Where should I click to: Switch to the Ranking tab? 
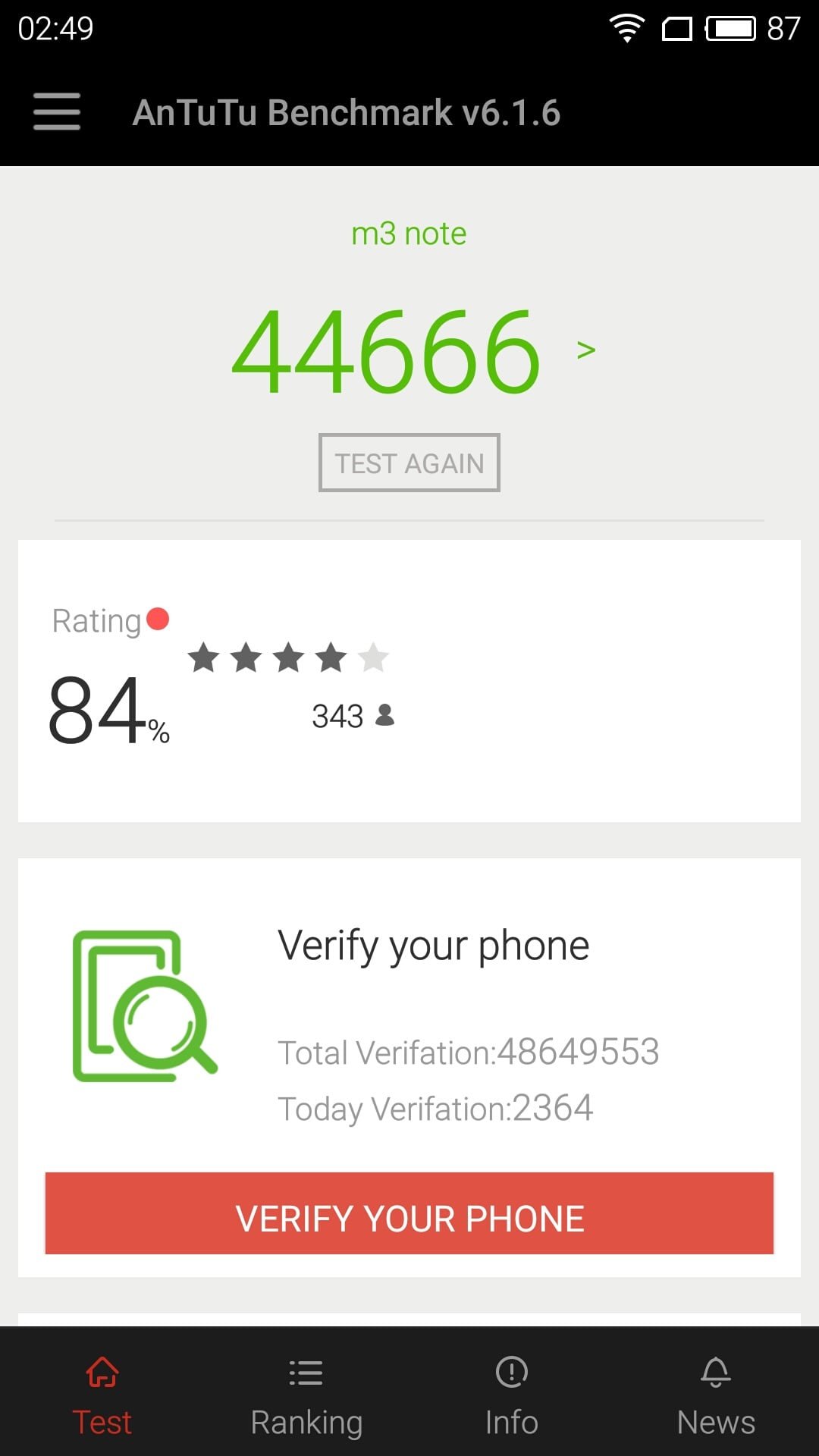point(307,1395)
